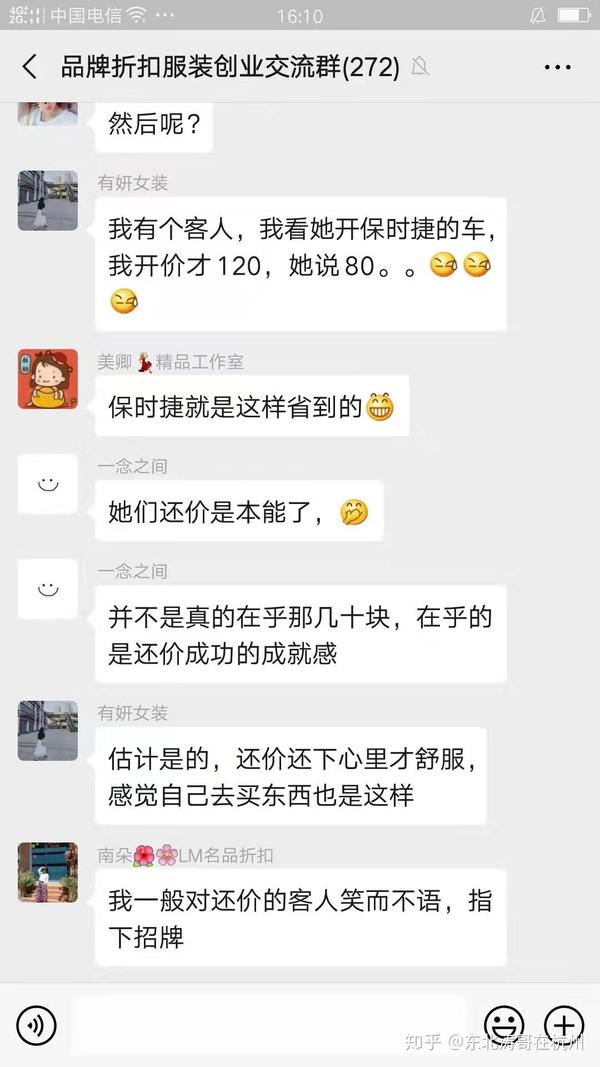Open 美卿 精品工作室 profile avatar
This screenshot has height=1067, width=600.
[x=47, y=379]
